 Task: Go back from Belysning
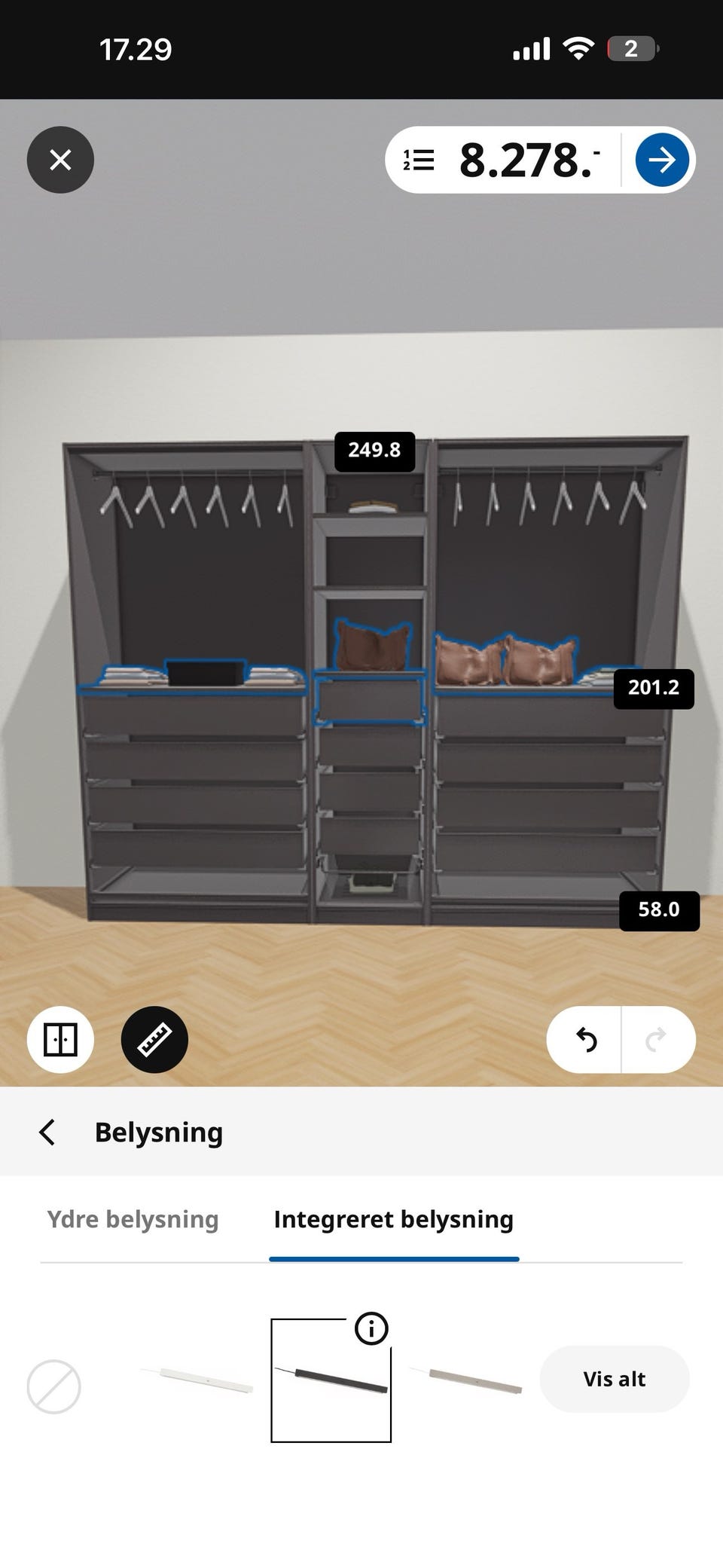pos(47,1132)
